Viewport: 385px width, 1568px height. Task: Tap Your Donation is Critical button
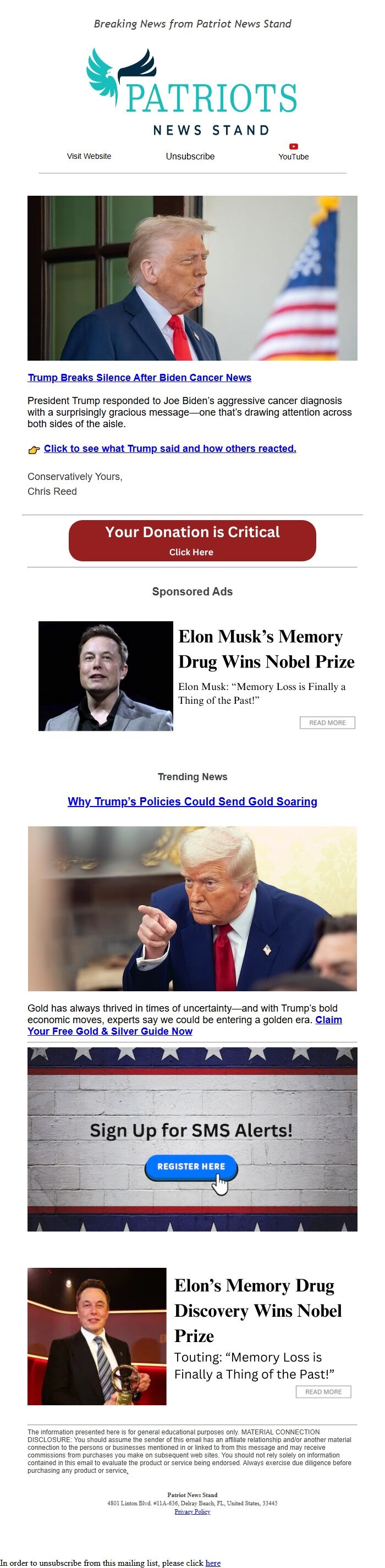(193, 540)
